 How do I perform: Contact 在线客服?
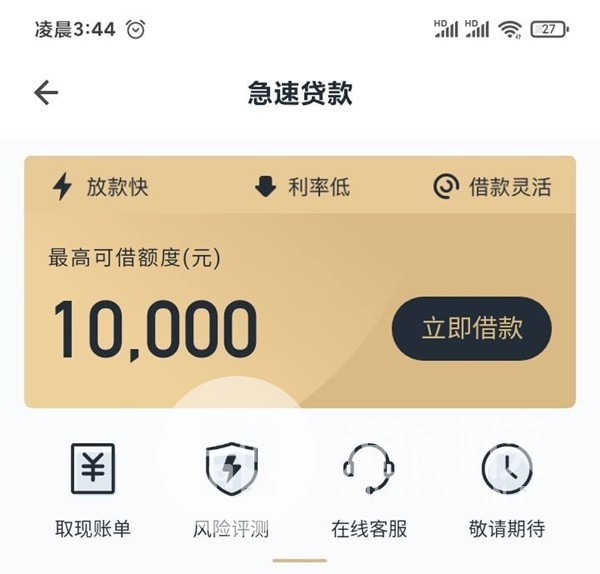[369, 488]
